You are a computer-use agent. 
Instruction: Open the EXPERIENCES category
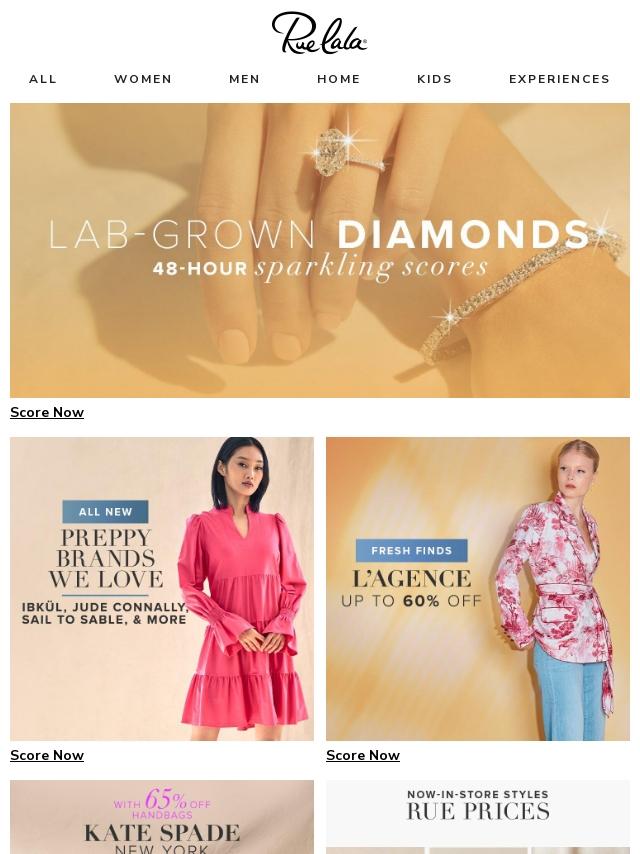[559, 79]
